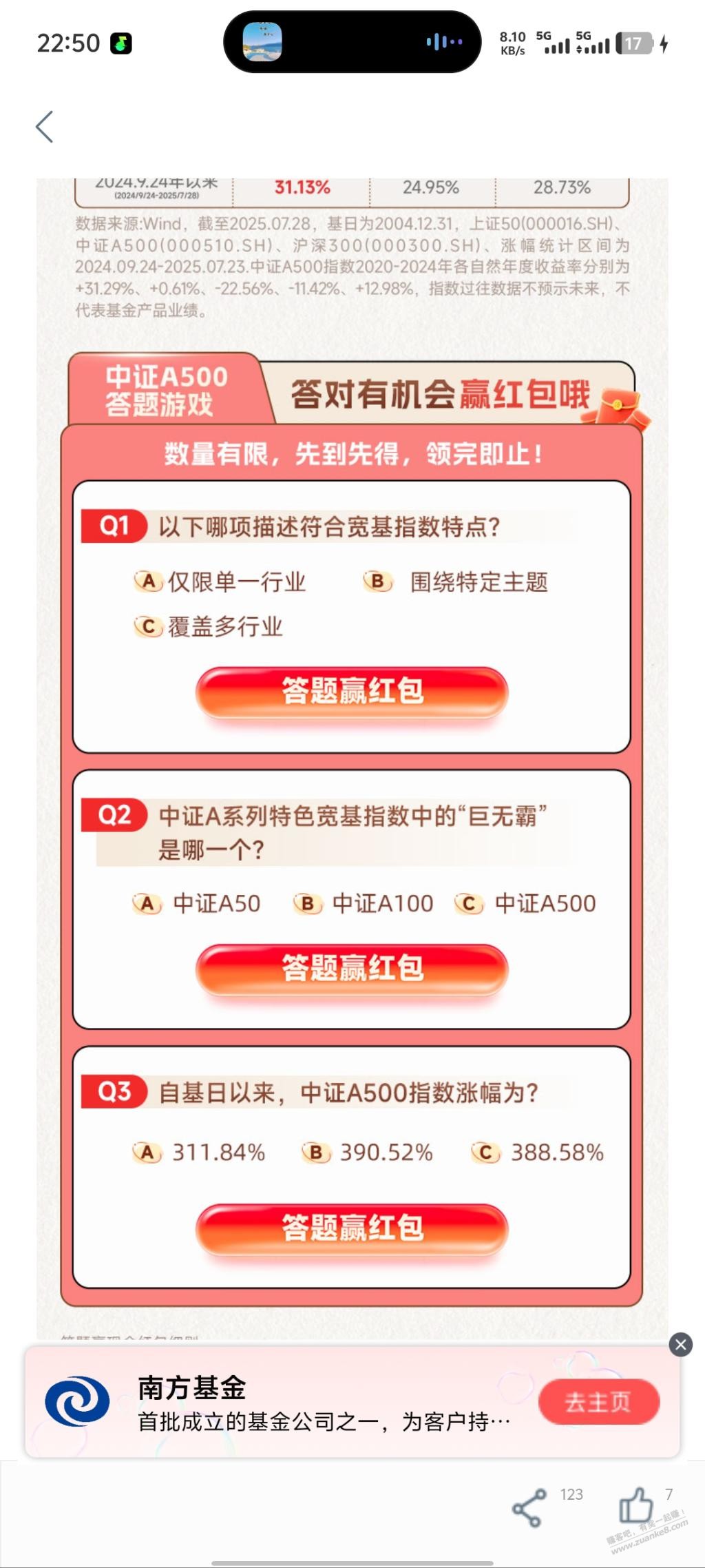
Task: Click the back arrow at top left
Action: pyautogui.click(x=44, y=127)
